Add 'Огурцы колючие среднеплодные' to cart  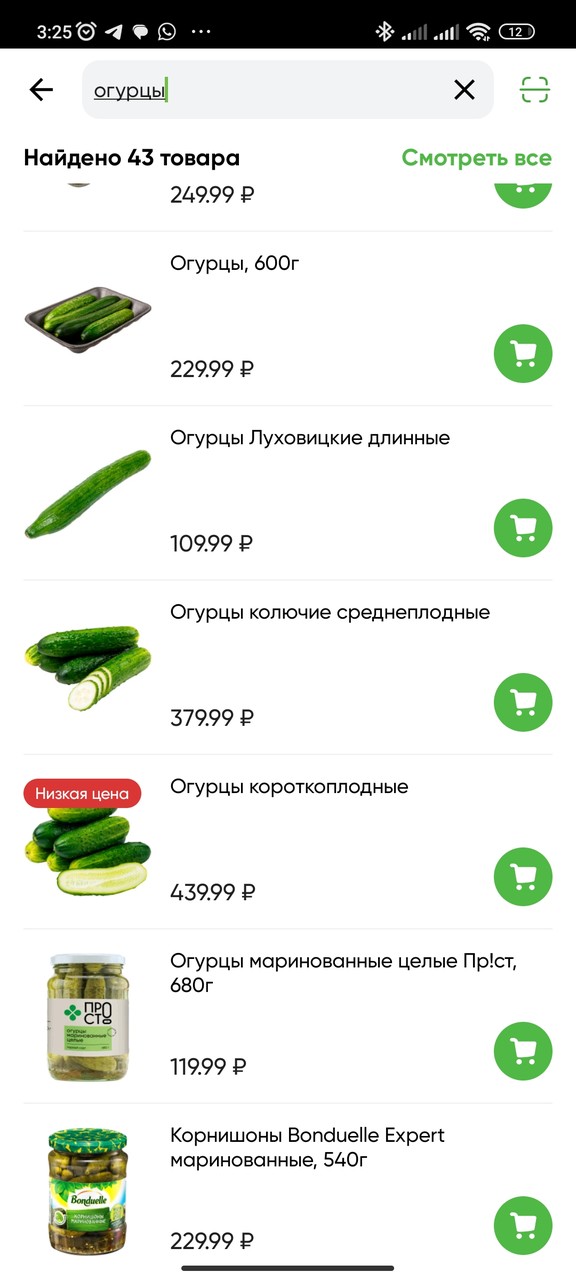[x=523, y=702]
